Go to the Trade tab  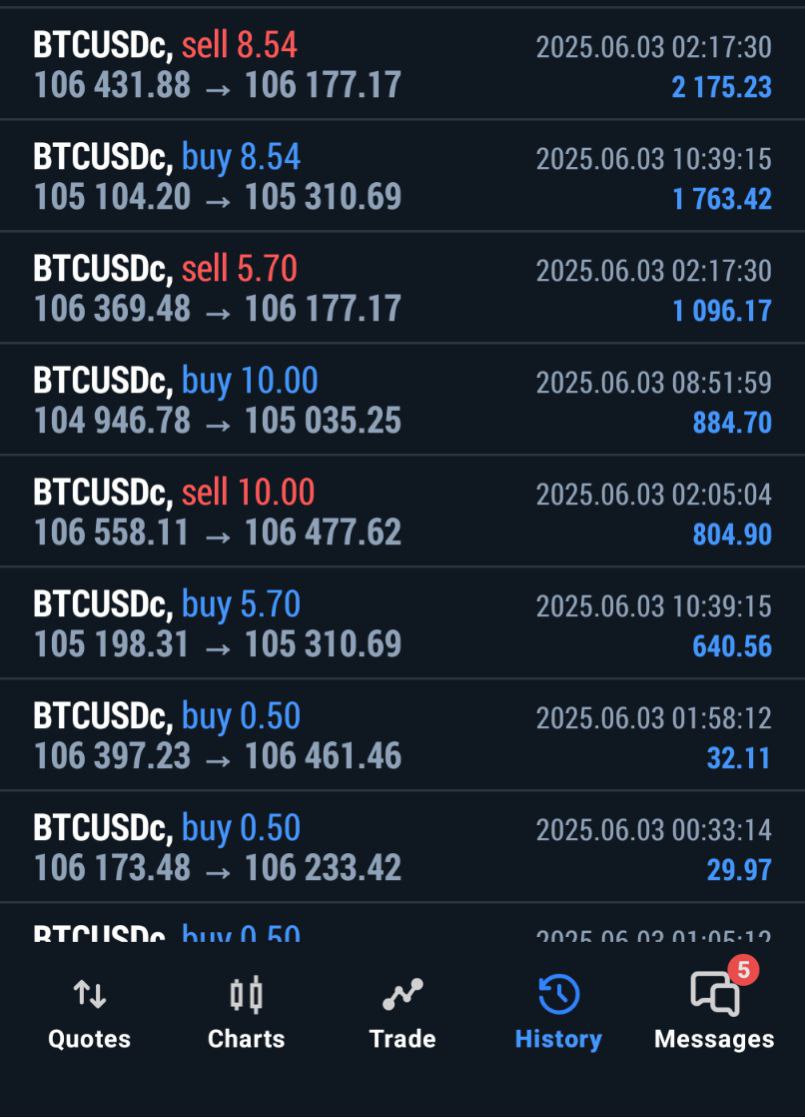click(x=402, y=1012)
